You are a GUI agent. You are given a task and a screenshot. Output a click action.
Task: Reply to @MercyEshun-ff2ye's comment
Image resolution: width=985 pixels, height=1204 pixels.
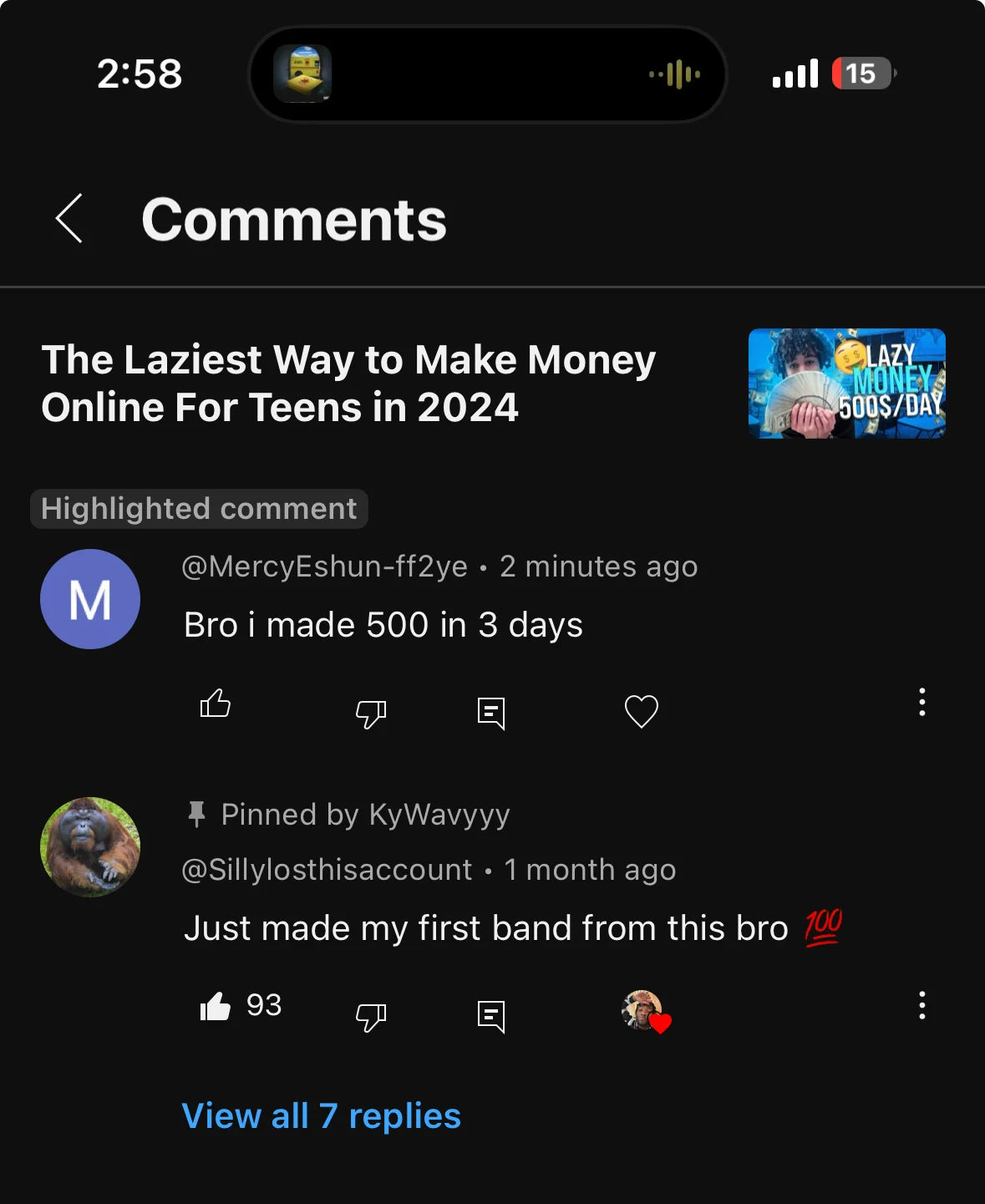491,713
